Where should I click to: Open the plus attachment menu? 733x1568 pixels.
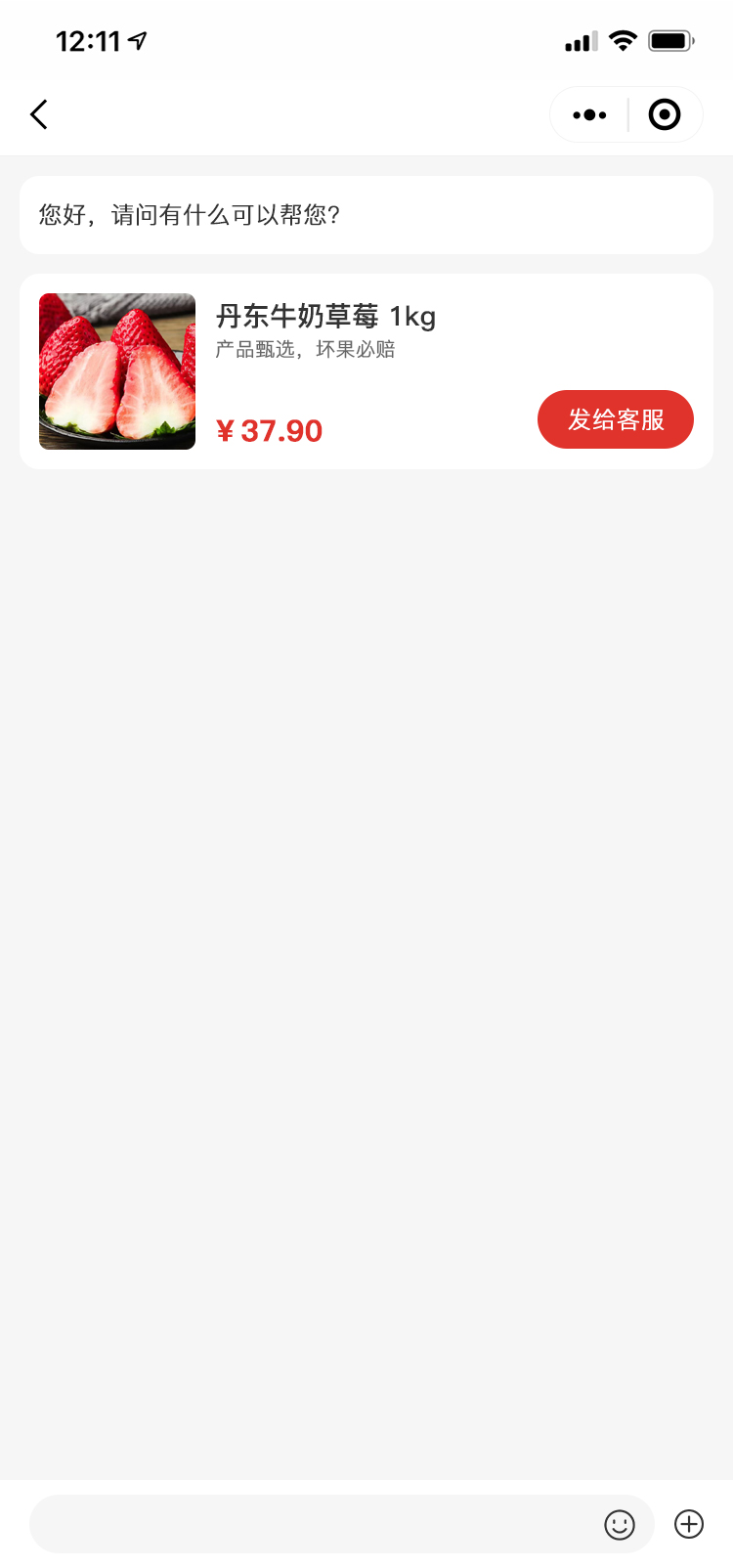(x=689, y=1524)
